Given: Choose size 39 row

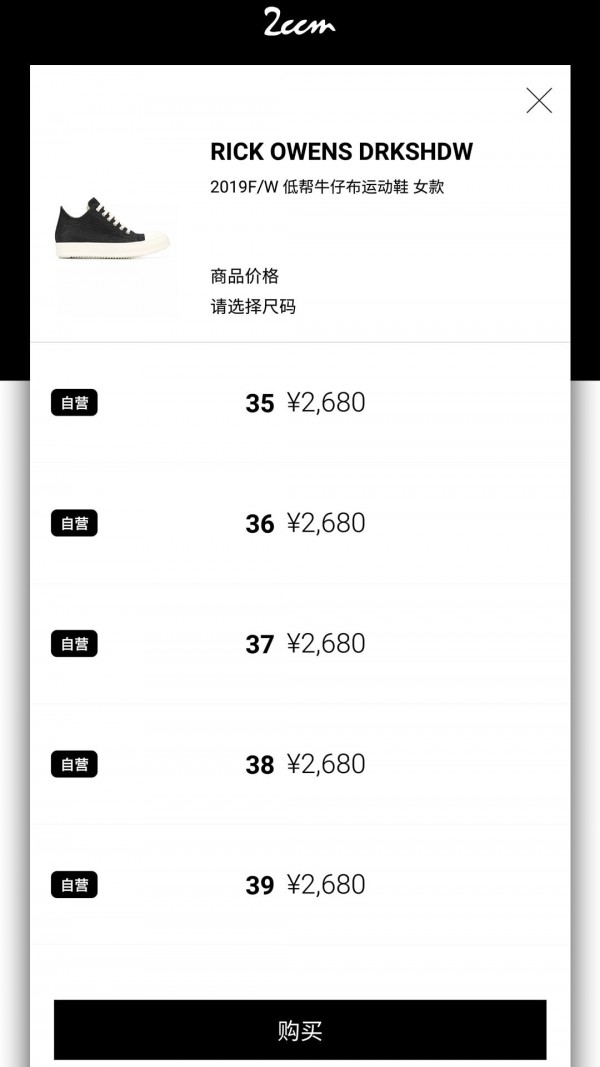Looking at the screenshot, I should point(300,884).
